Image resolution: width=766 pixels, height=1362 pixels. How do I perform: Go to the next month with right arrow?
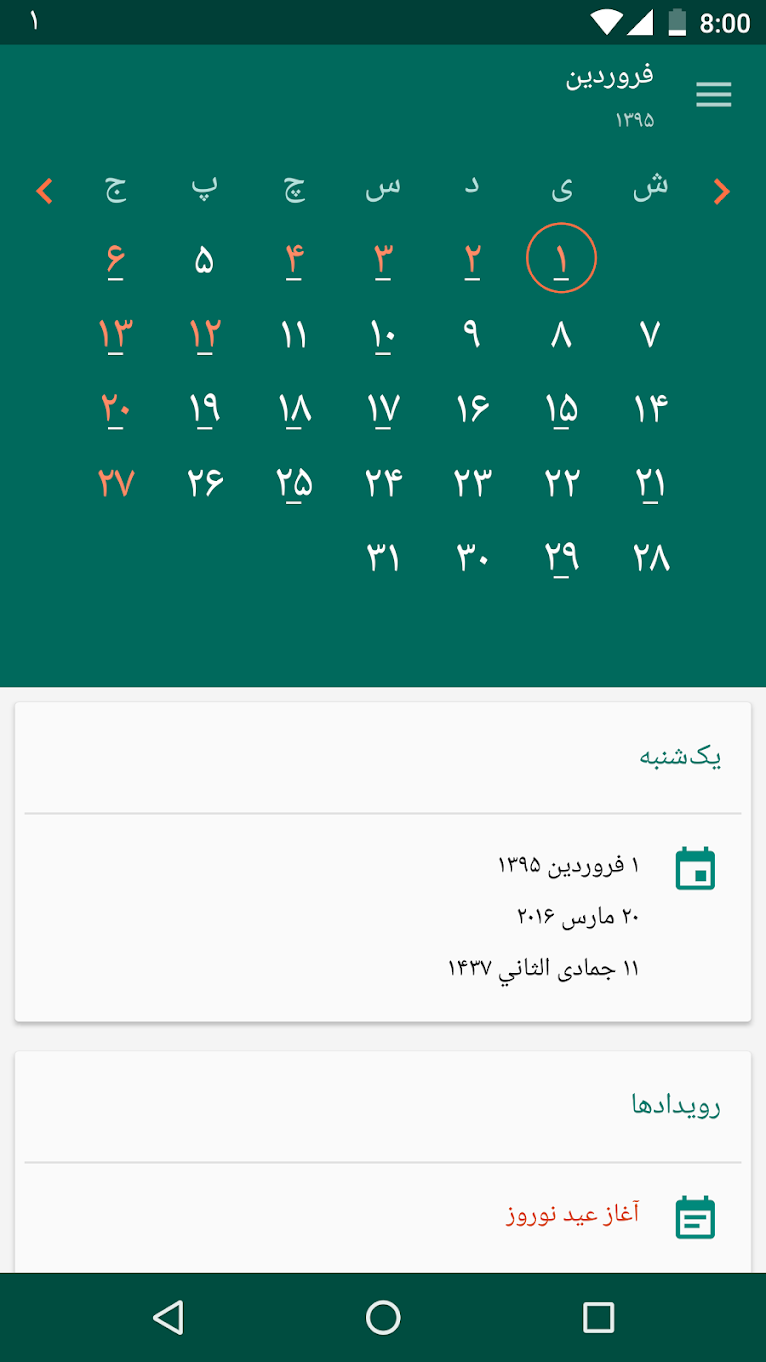tap(721, 191)
